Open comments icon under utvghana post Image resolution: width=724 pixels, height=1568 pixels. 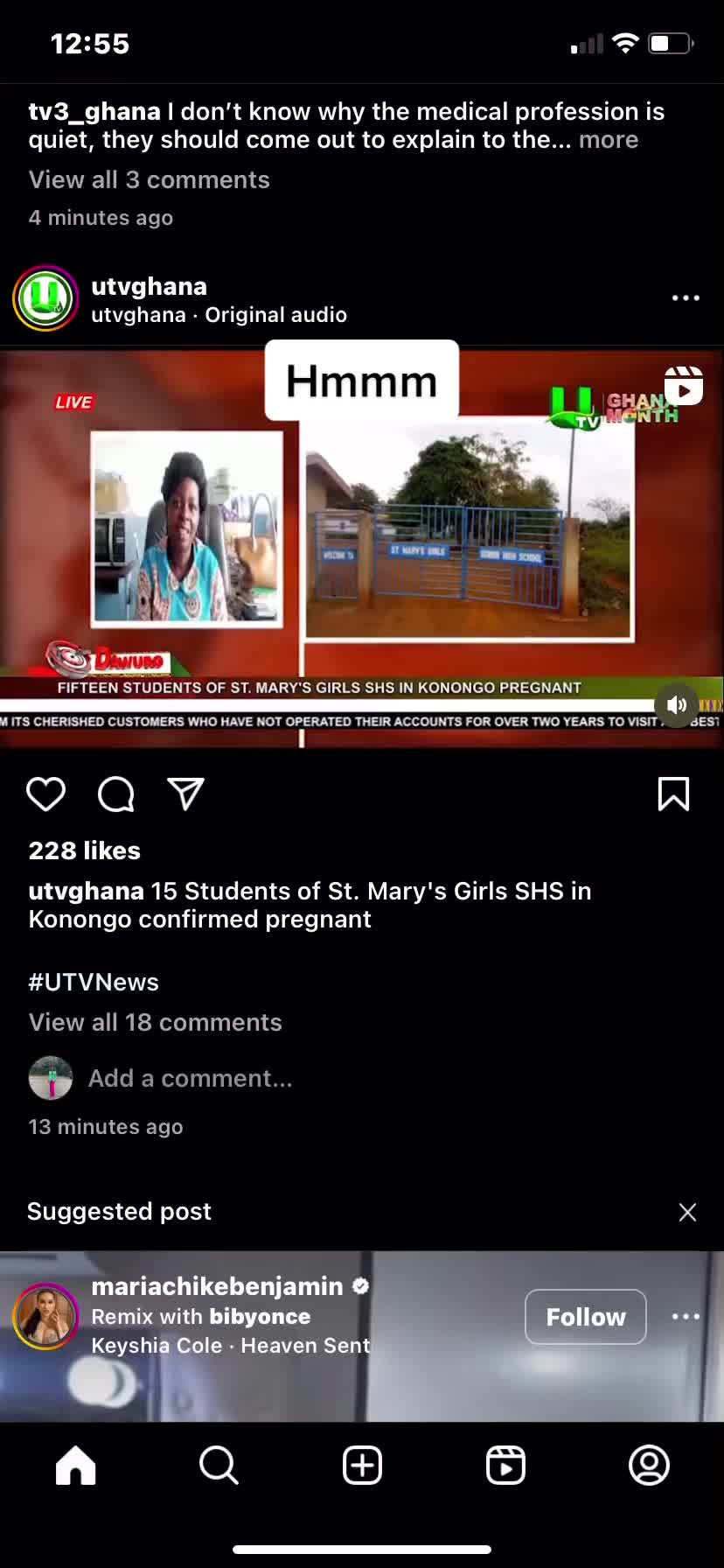coord(115,794)
